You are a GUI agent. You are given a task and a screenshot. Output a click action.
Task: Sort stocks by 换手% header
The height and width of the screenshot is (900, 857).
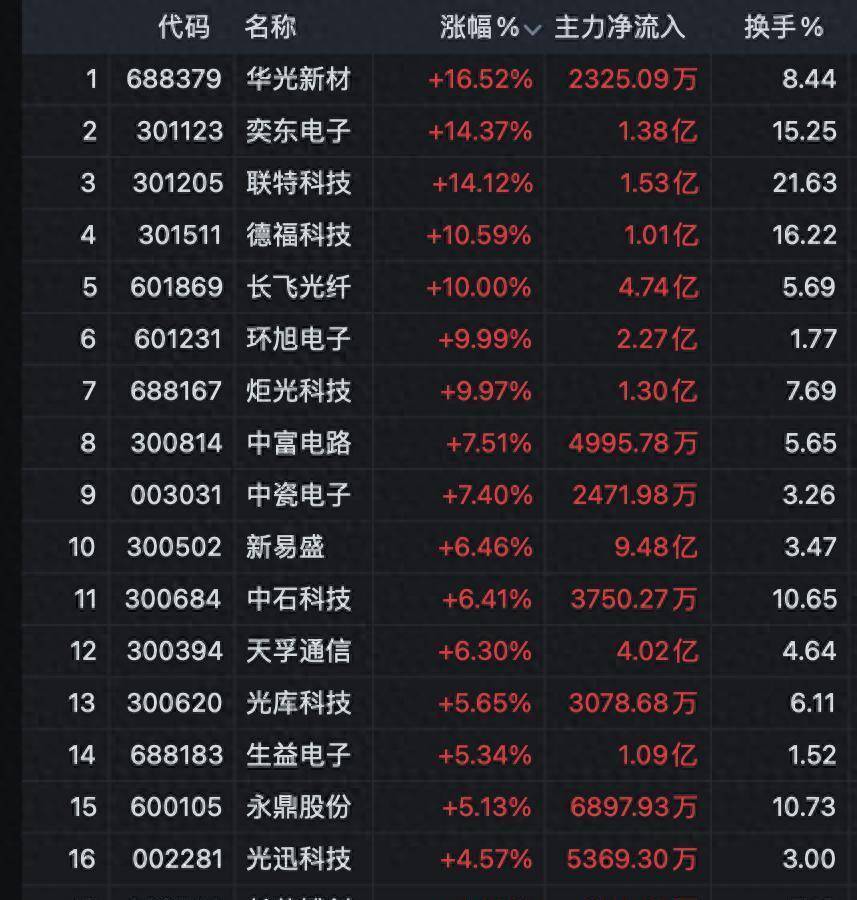tap(783, 27)
